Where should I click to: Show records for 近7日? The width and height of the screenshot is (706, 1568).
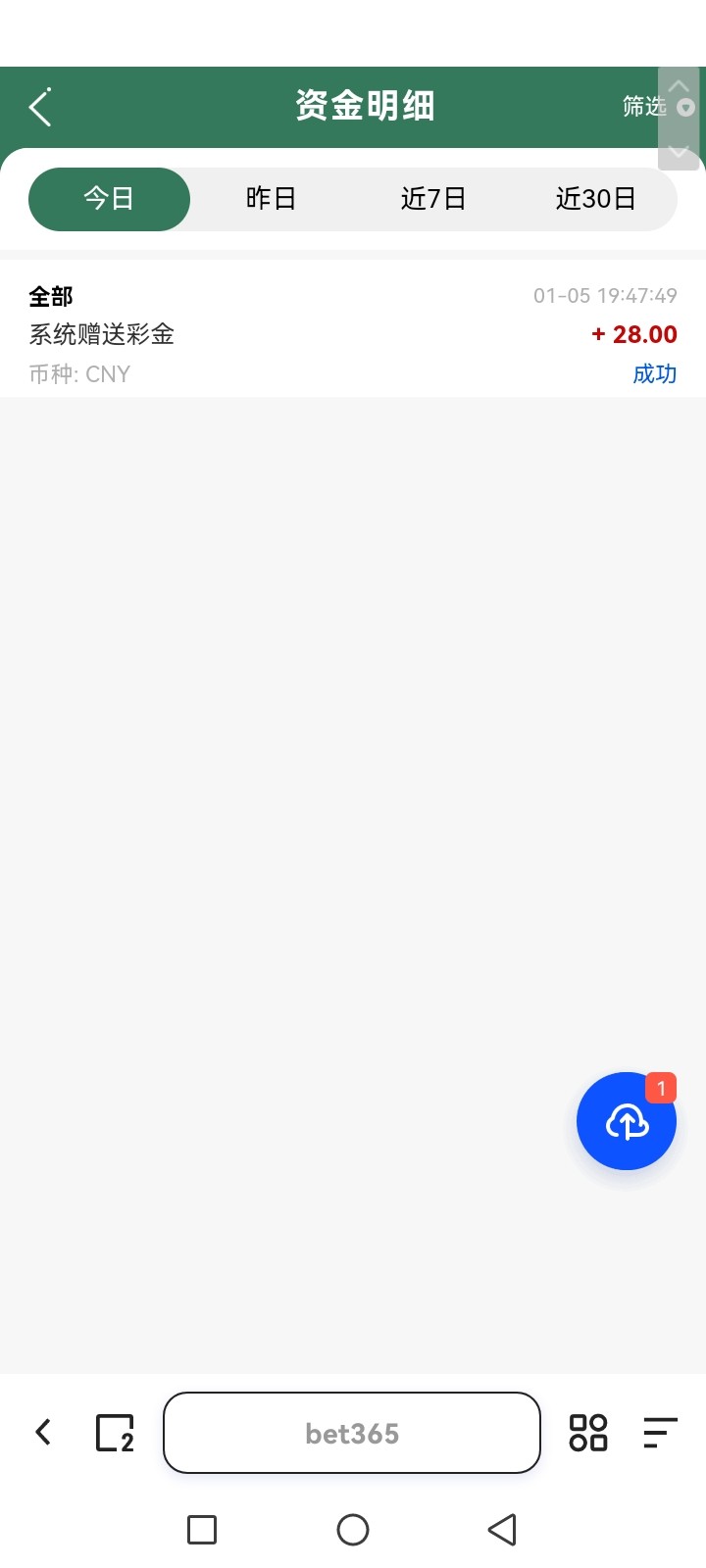pyautogui.click(x=432, y=199)
